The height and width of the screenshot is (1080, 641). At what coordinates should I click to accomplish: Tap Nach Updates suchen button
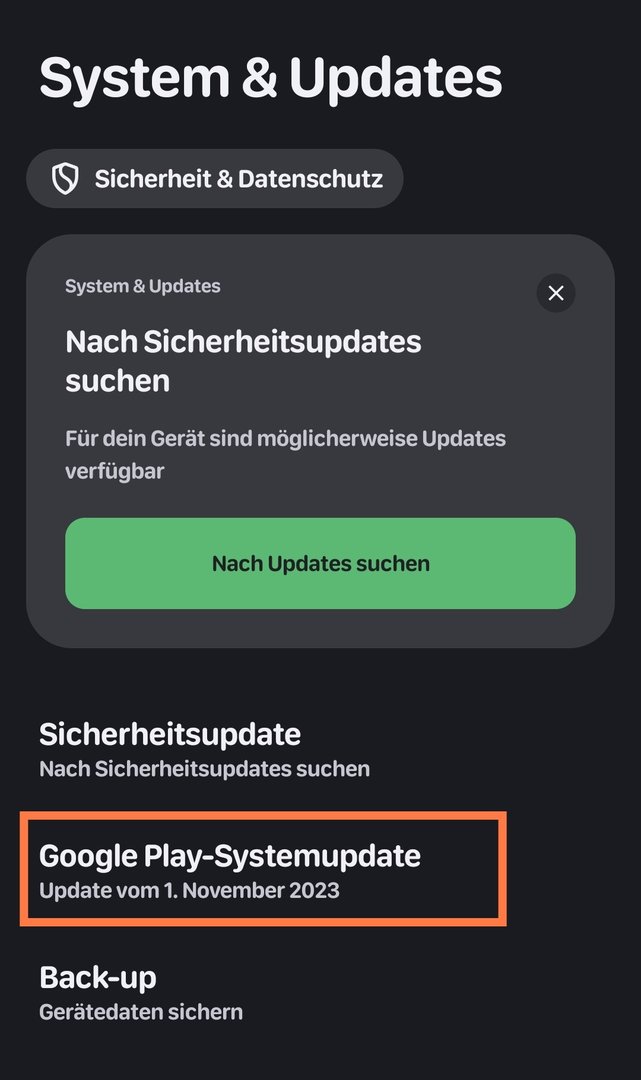coord(320,563)
